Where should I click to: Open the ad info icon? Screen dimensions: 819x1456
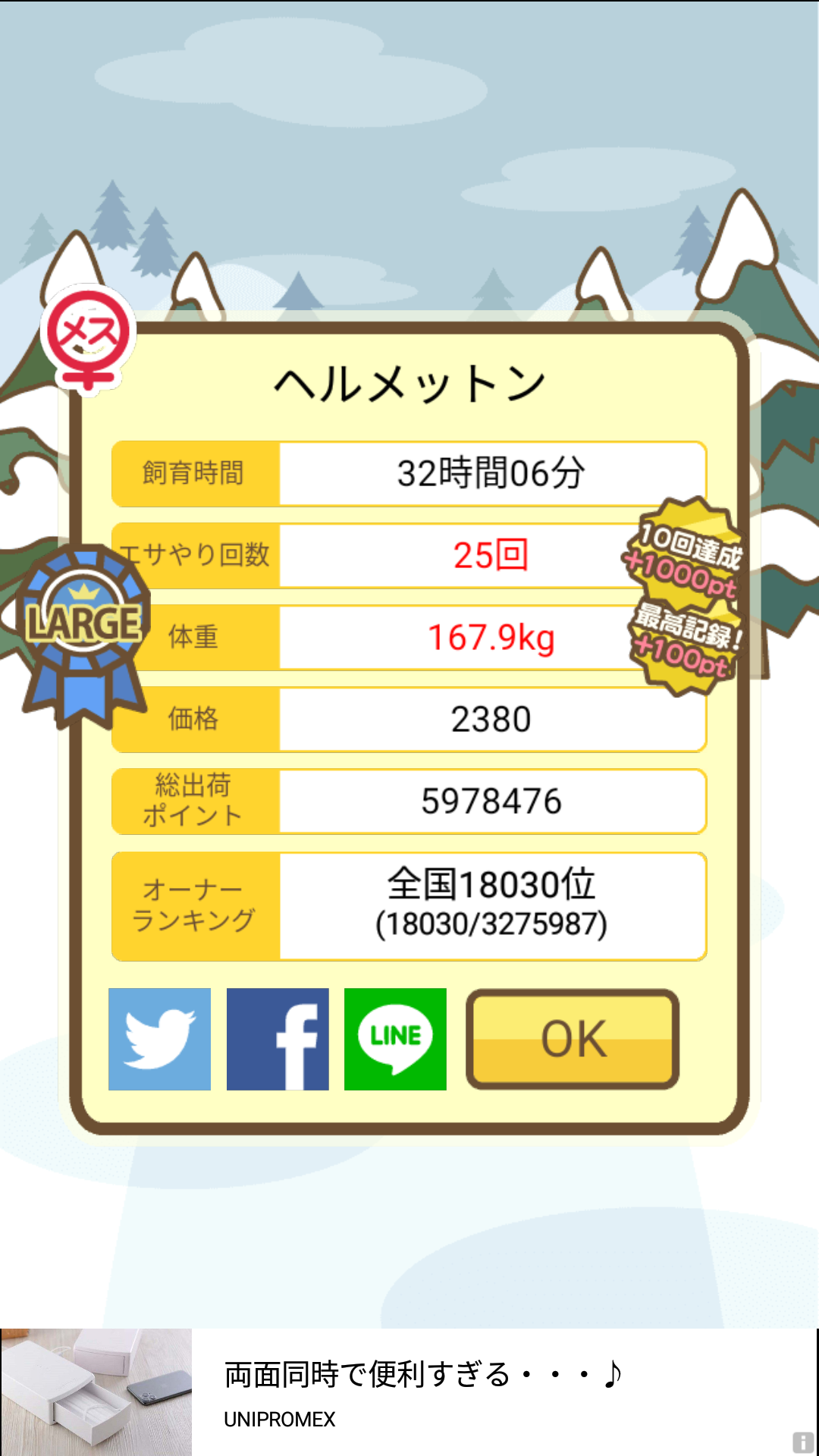pos(803,1442)
